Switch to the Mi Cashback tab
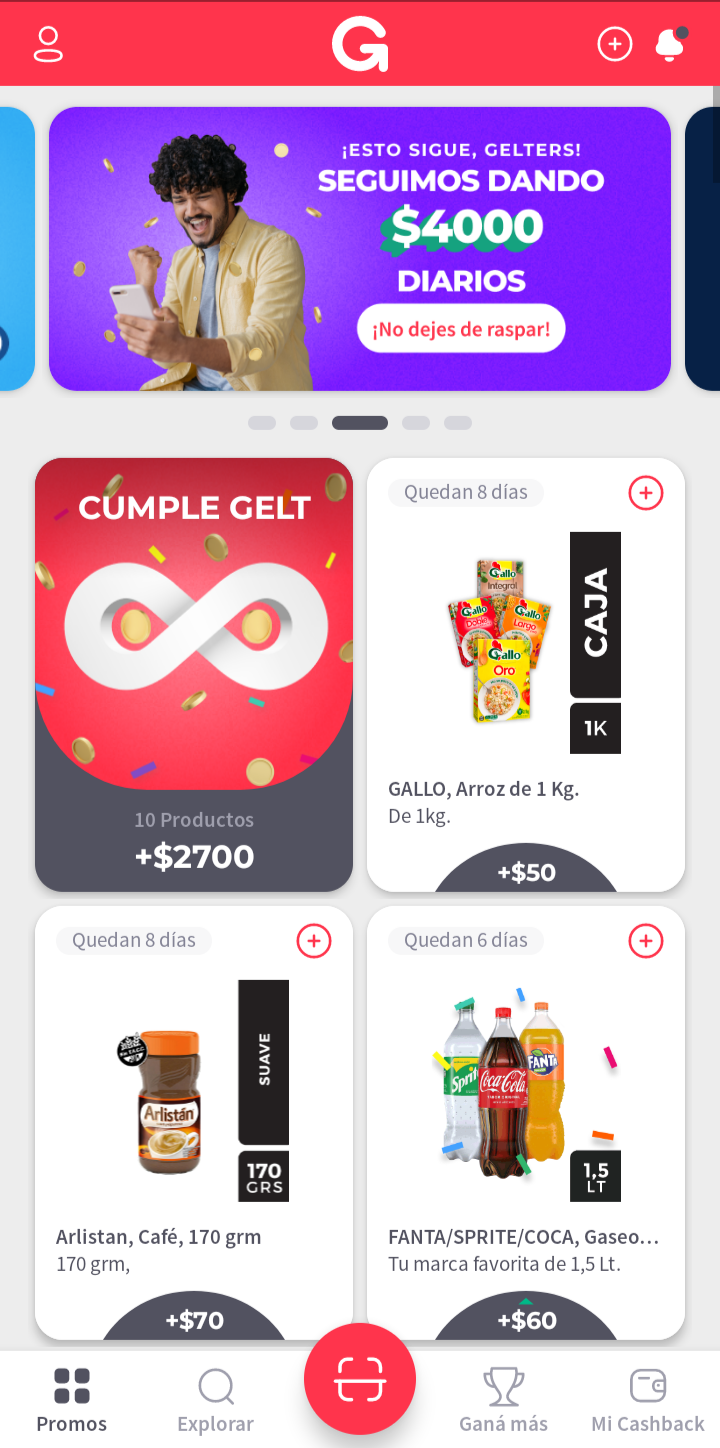Image resolution: width=720 pixels, height=1448 pixels. [648, 1400]
